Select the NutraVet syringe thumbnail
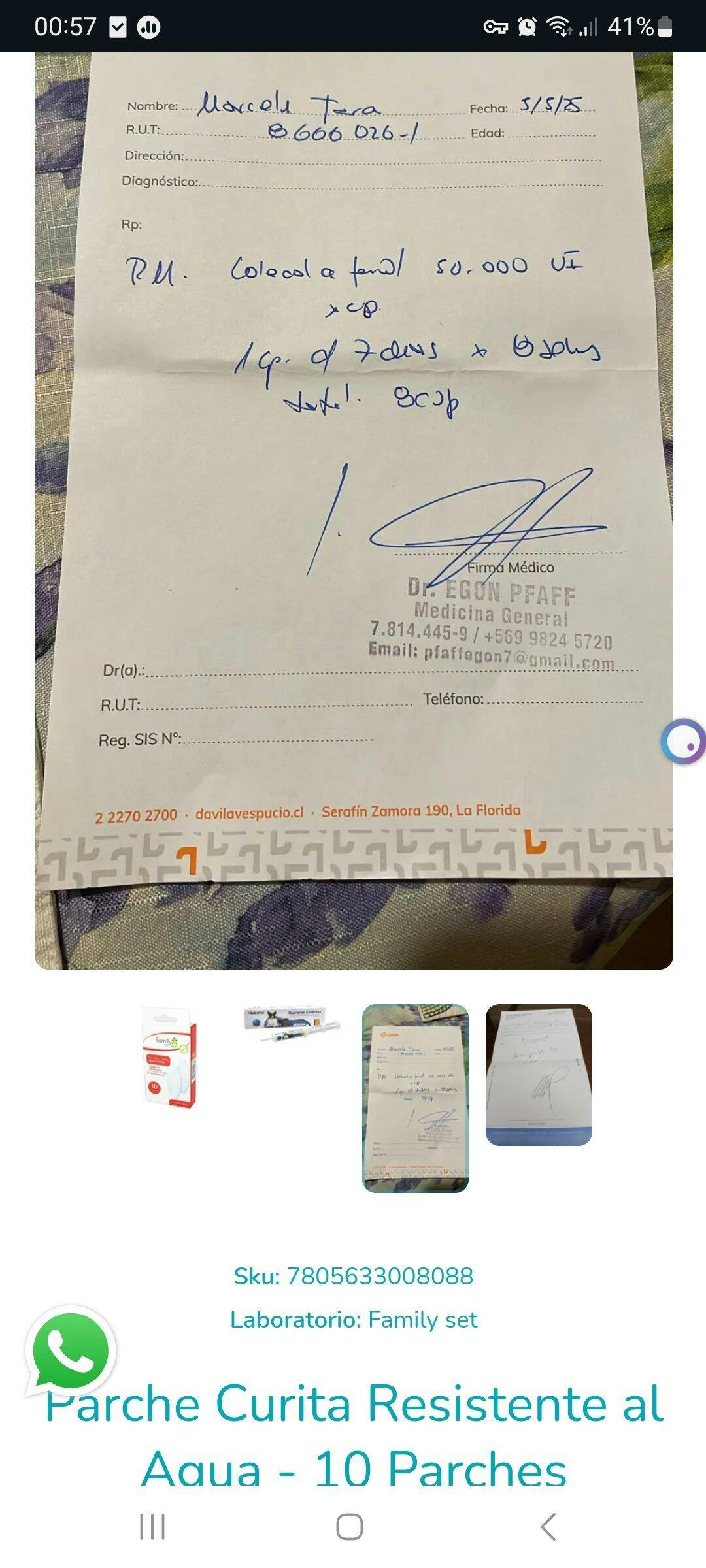 click(292, 1024)
